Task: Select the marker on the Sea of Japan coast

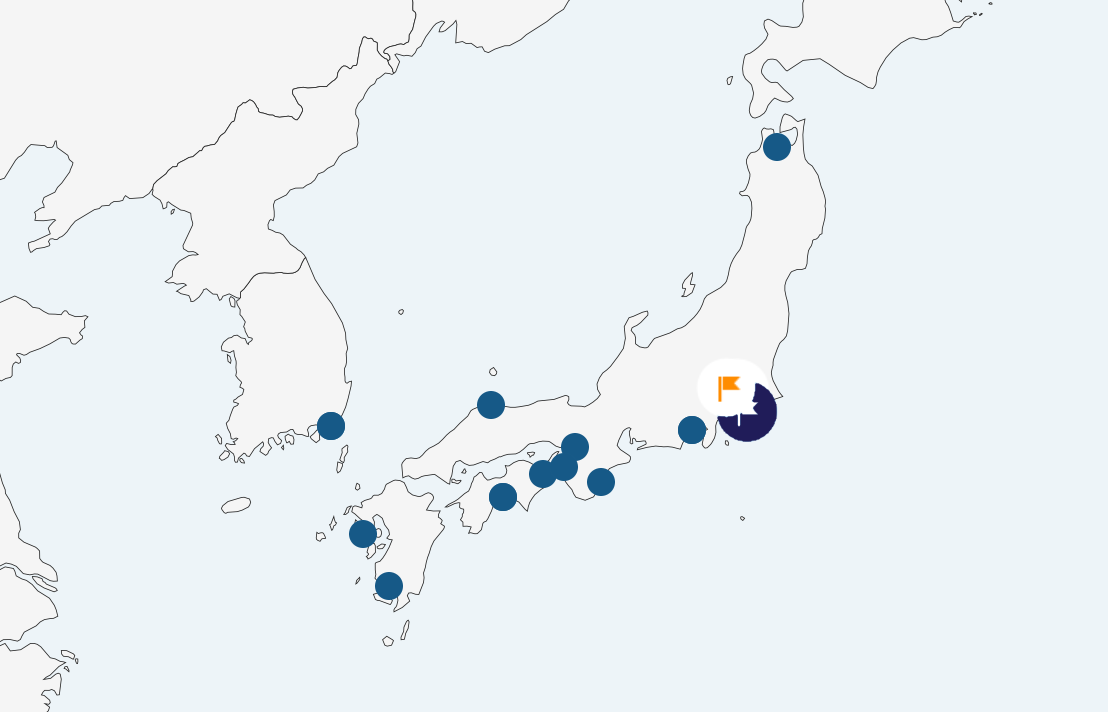Action: point(491,405)
